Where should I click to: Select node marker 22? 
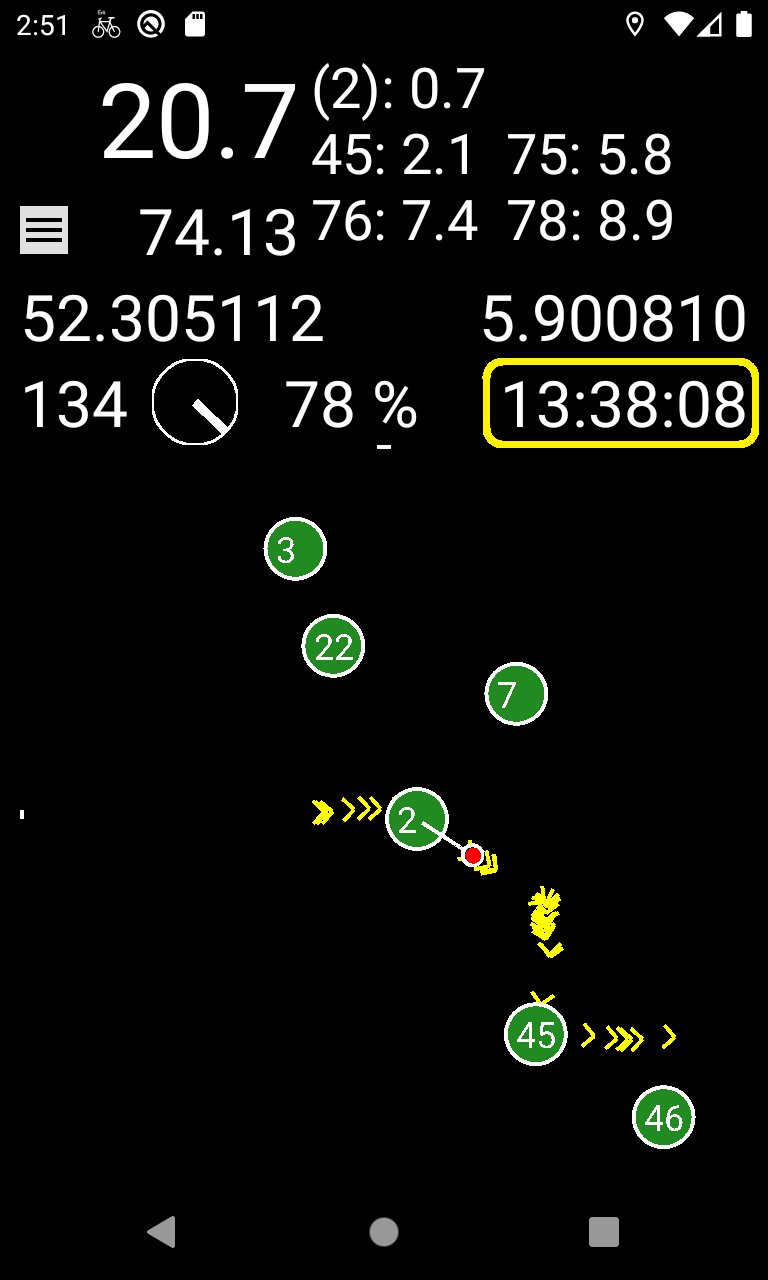click(333, 646)
